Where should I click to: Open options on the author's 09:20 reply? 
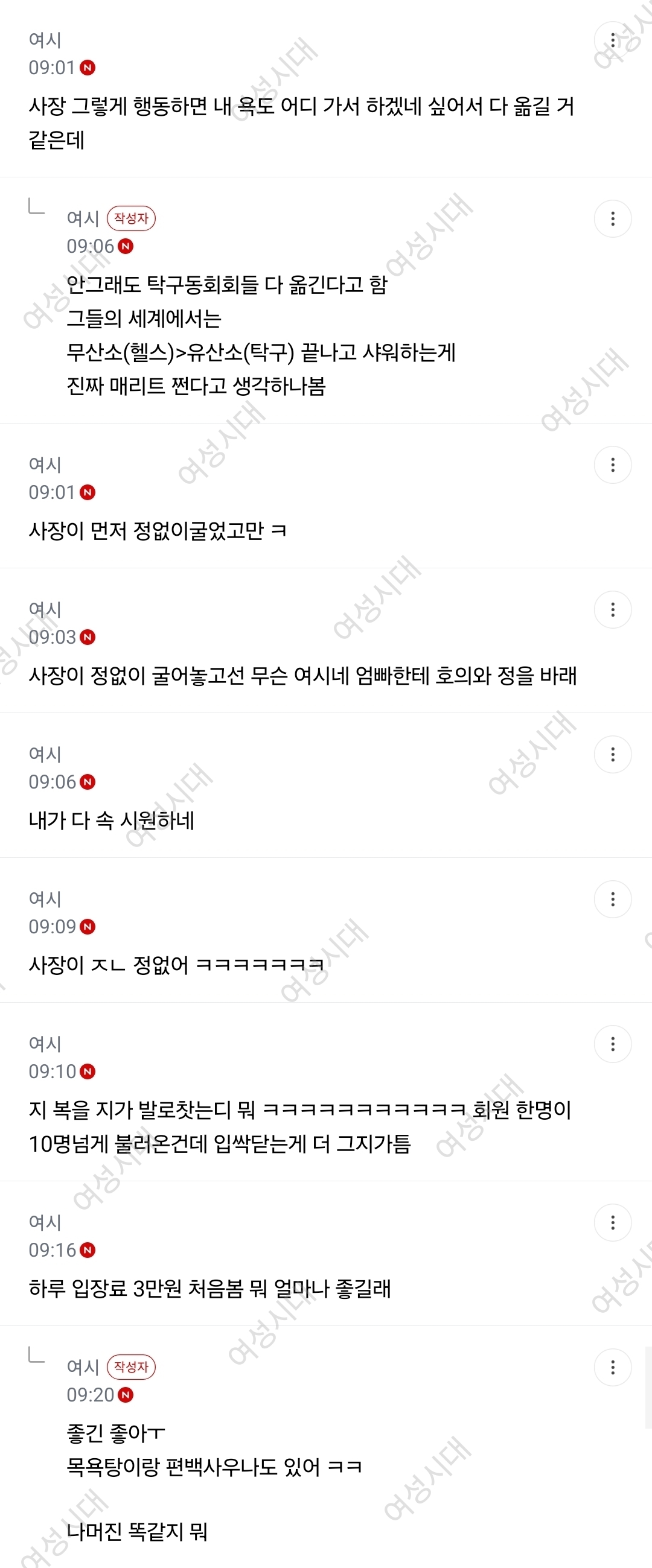tap(612, 1368)
